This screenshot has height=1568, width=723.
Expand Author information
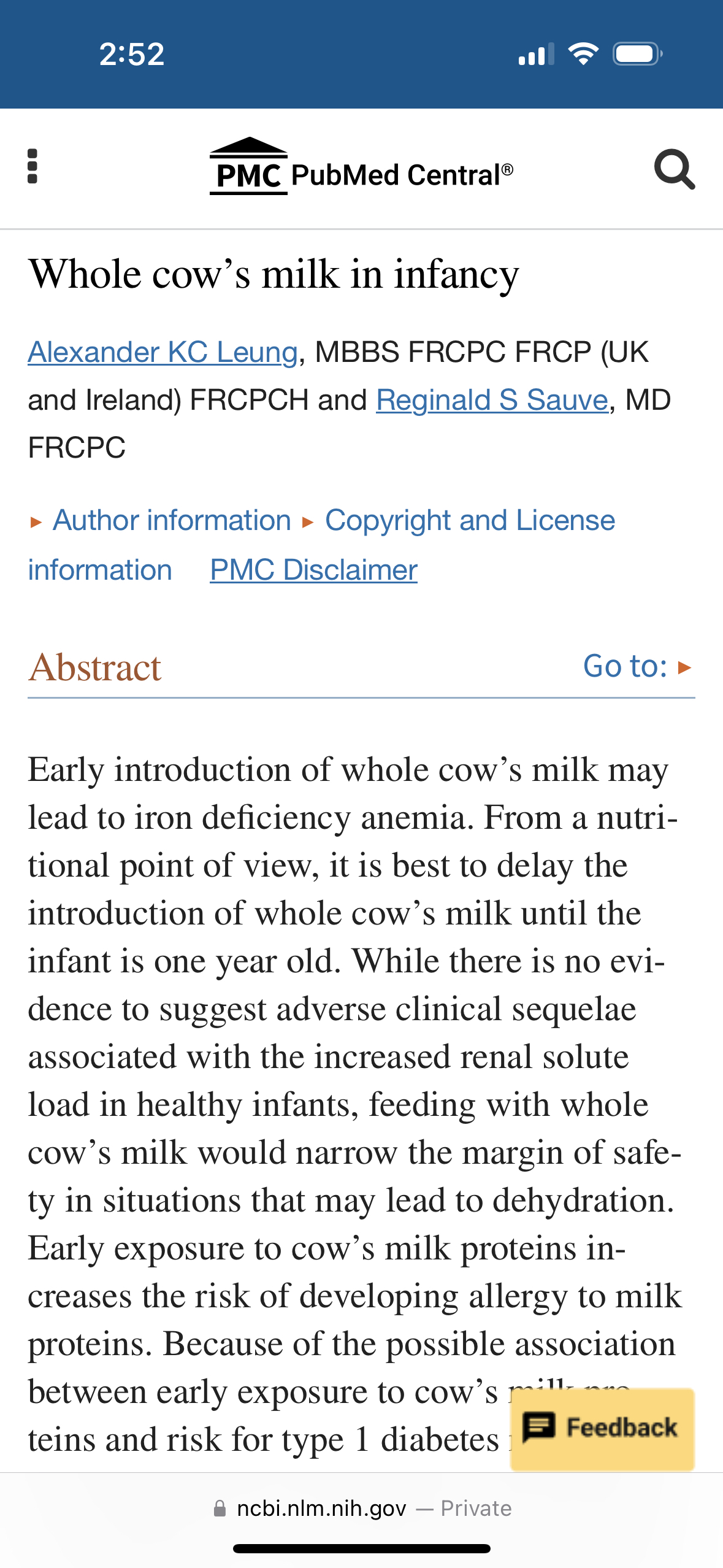pyautogui.click(x=161, y=521)
